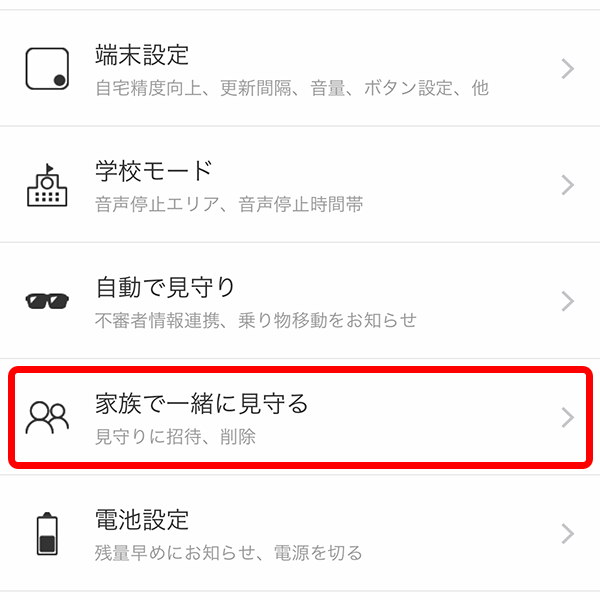Open 自動で見守り settings

point(300,301)
